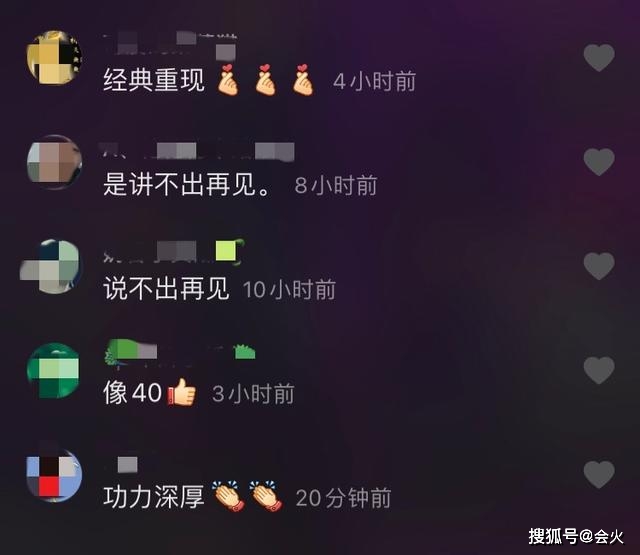Open avatar of 像40 commenter

click(x=53, y=370)
